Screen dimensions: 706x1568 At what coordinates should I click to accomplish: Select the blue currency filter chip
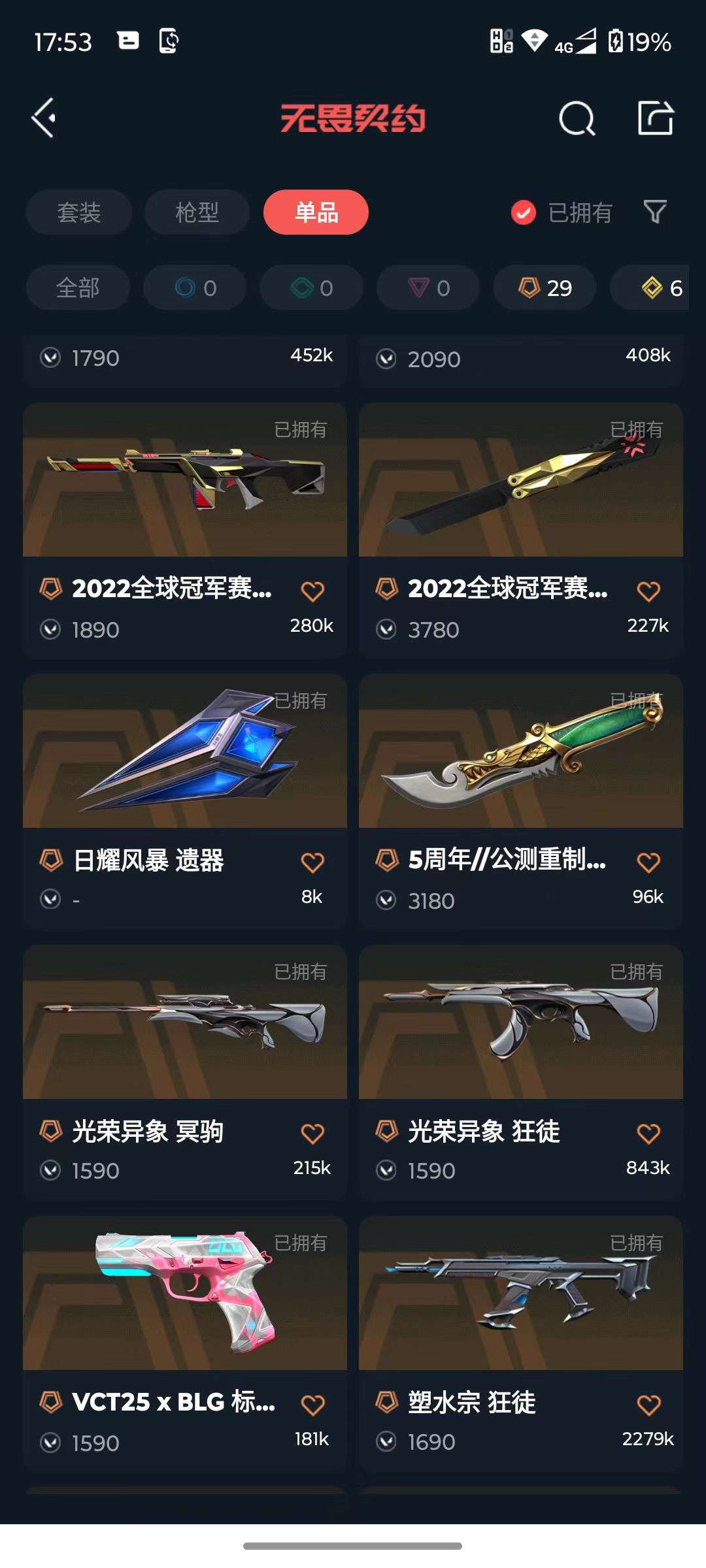click(x=195, y=287)
